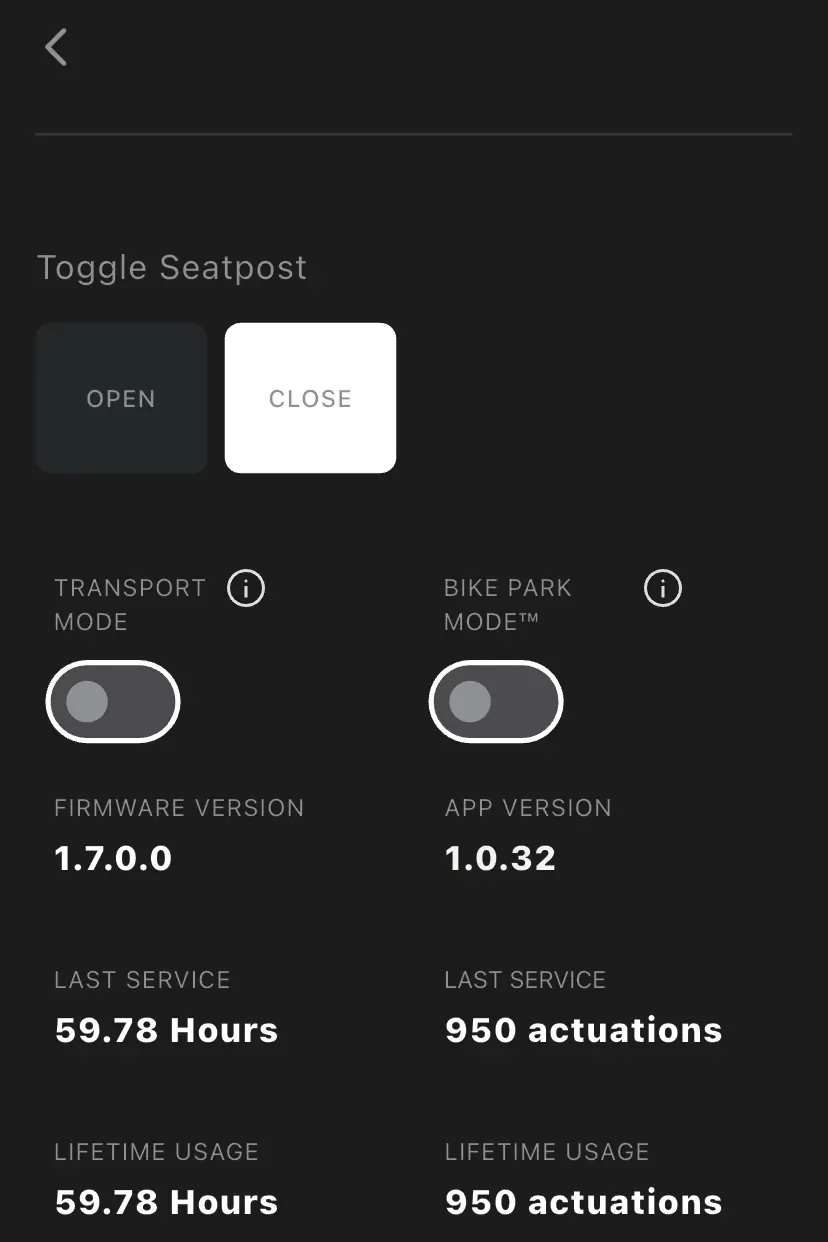The width and height of the screenshot is (828, 1242).
Task: Tap the LAST SERVICE actuations label
Action: [524, 980]
